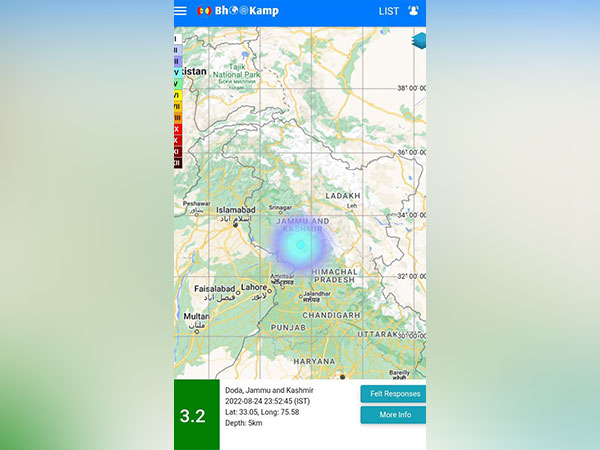Open More Info about Doda earthquake

(392, 414)
